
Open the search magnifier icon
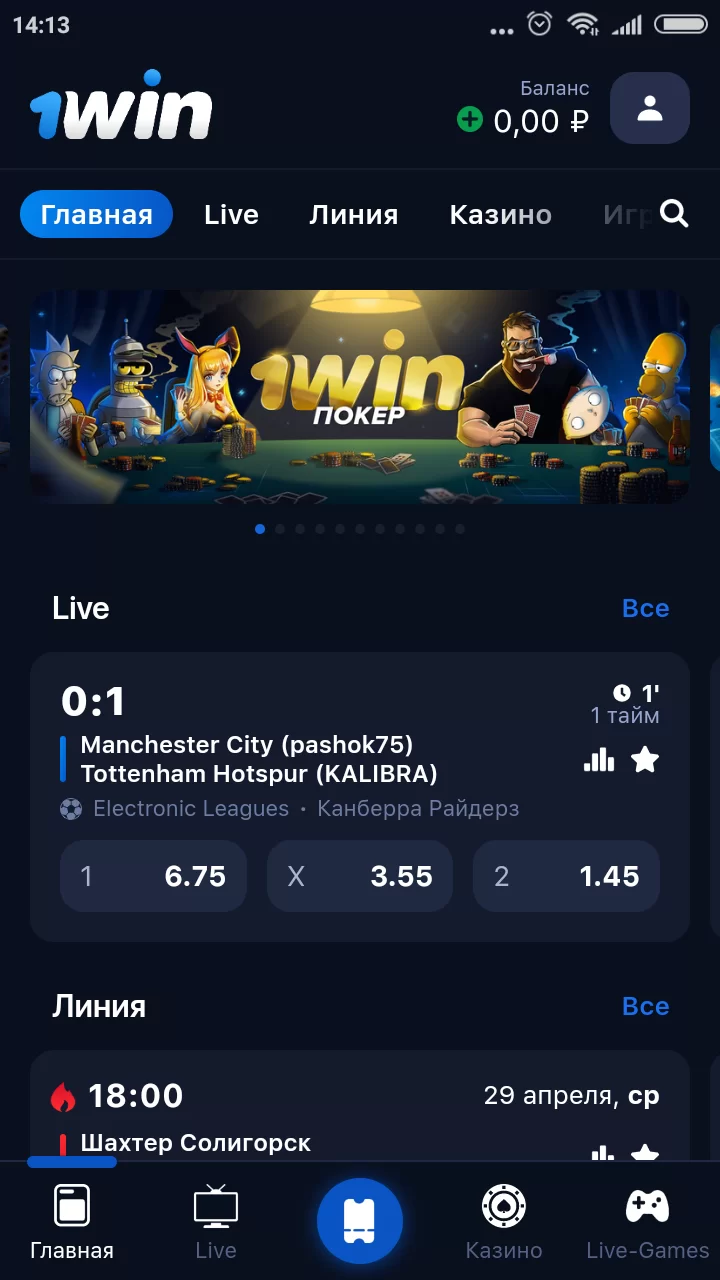coord(675,214)
